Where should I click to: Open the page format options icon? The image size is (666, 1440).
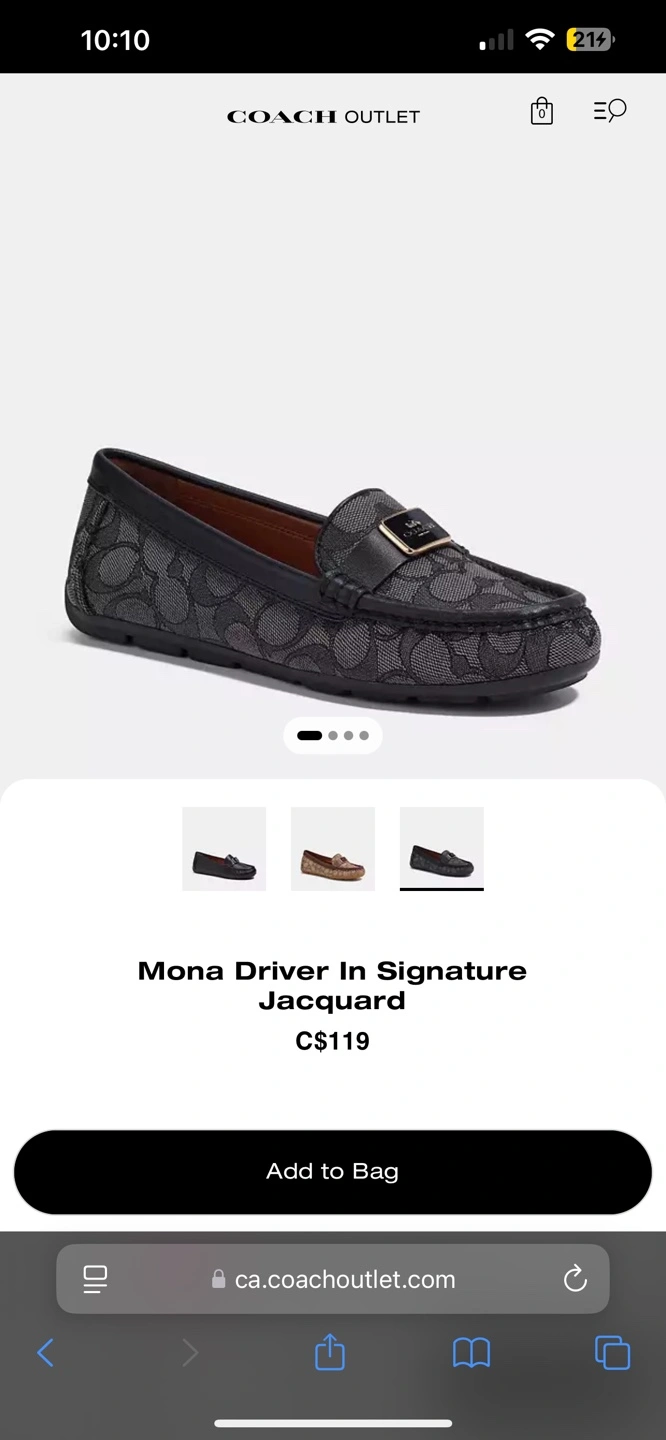click(x=95, y=1279)
